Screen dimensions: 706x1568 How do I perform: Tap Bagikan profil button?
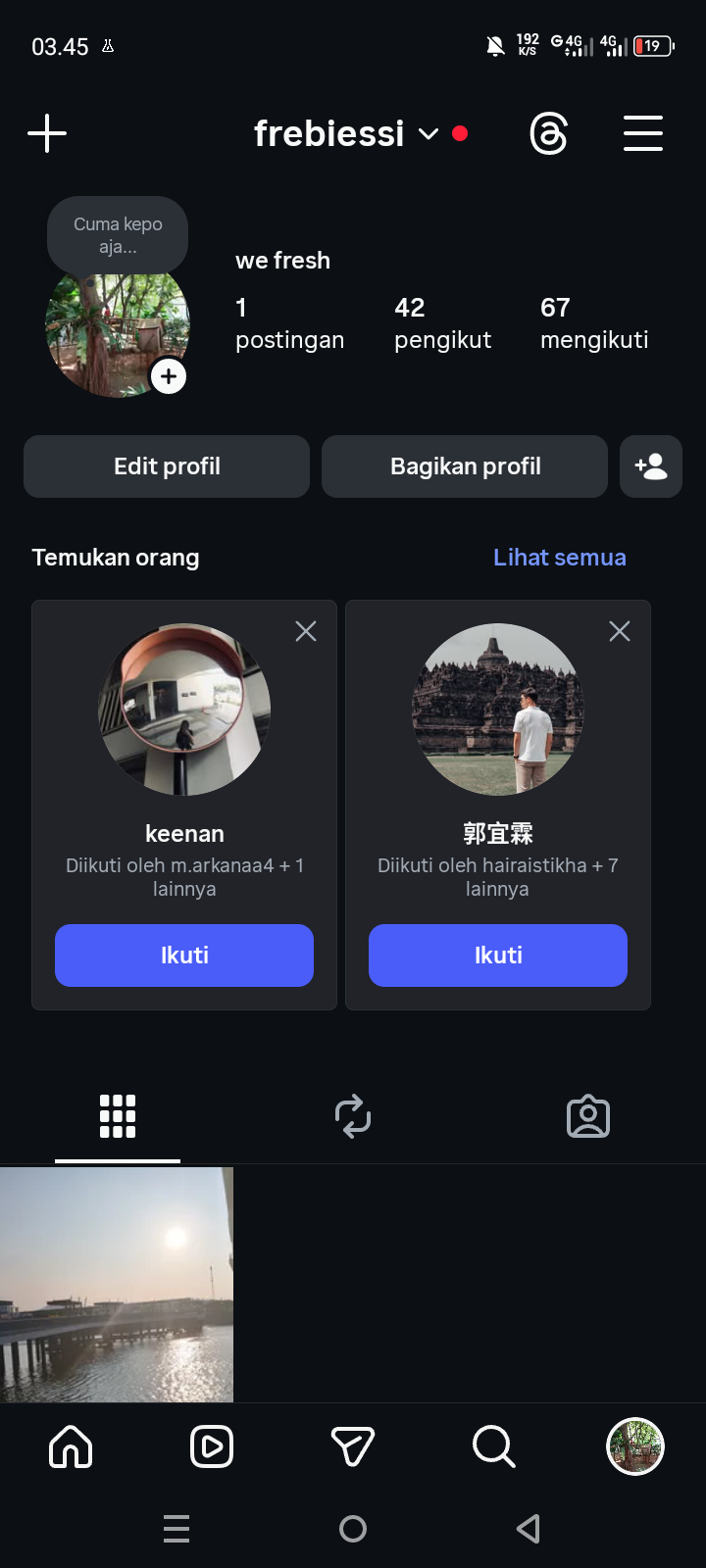click(465, 466)
